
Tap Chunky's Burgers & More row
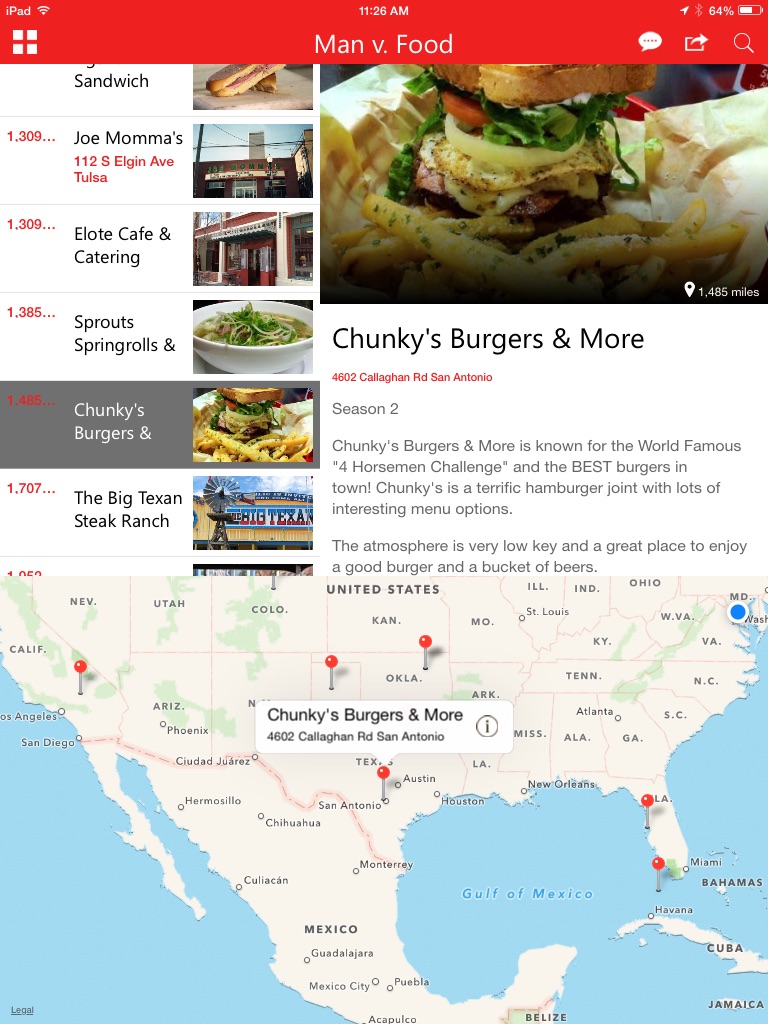coord(160,424)
